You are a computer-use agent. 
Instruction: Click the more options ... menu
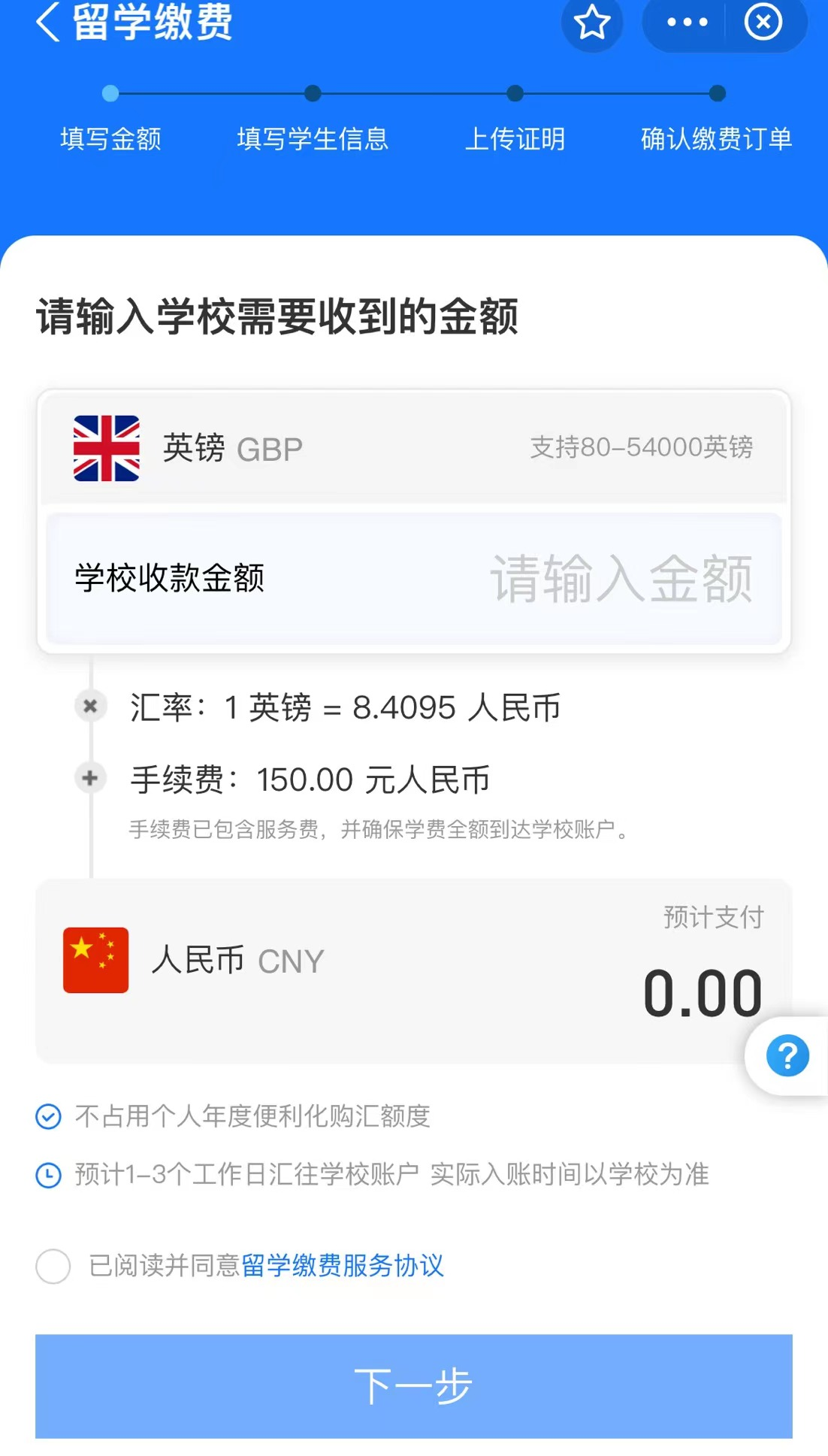[686, 23]
